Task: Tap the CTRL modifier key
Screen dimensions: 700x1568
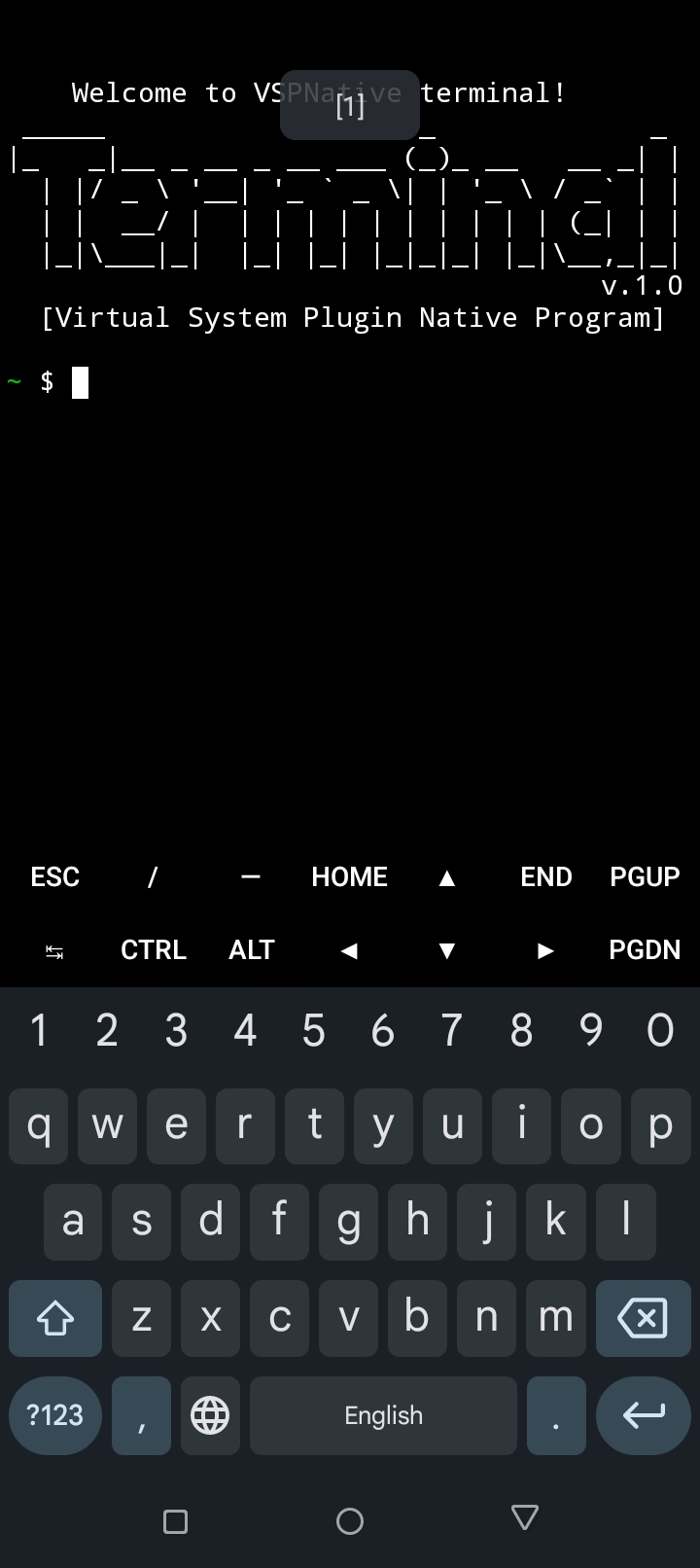Action: click(153, 950)
